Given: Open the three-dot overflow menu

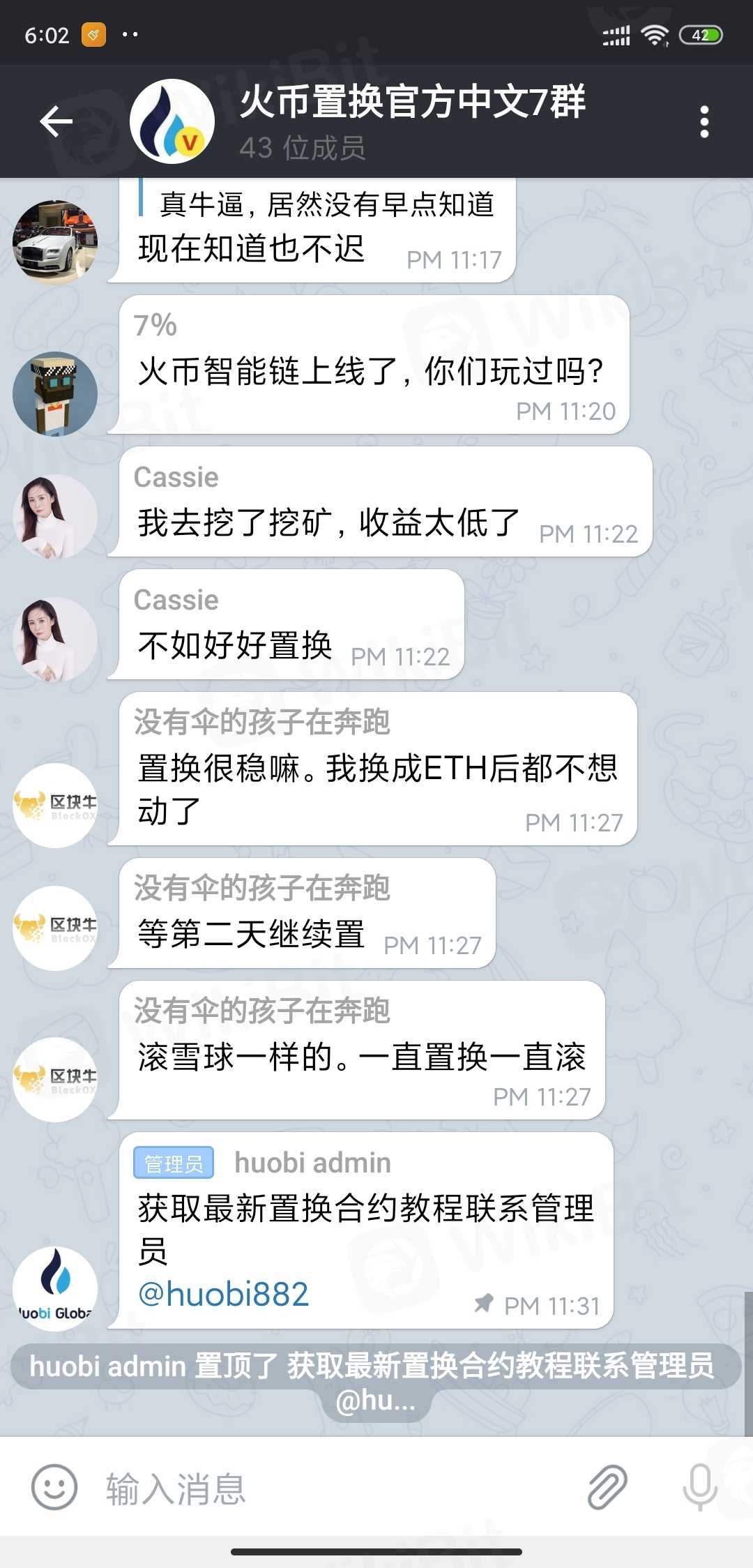Looking at the screenshot, I should (x=704, y=122).
